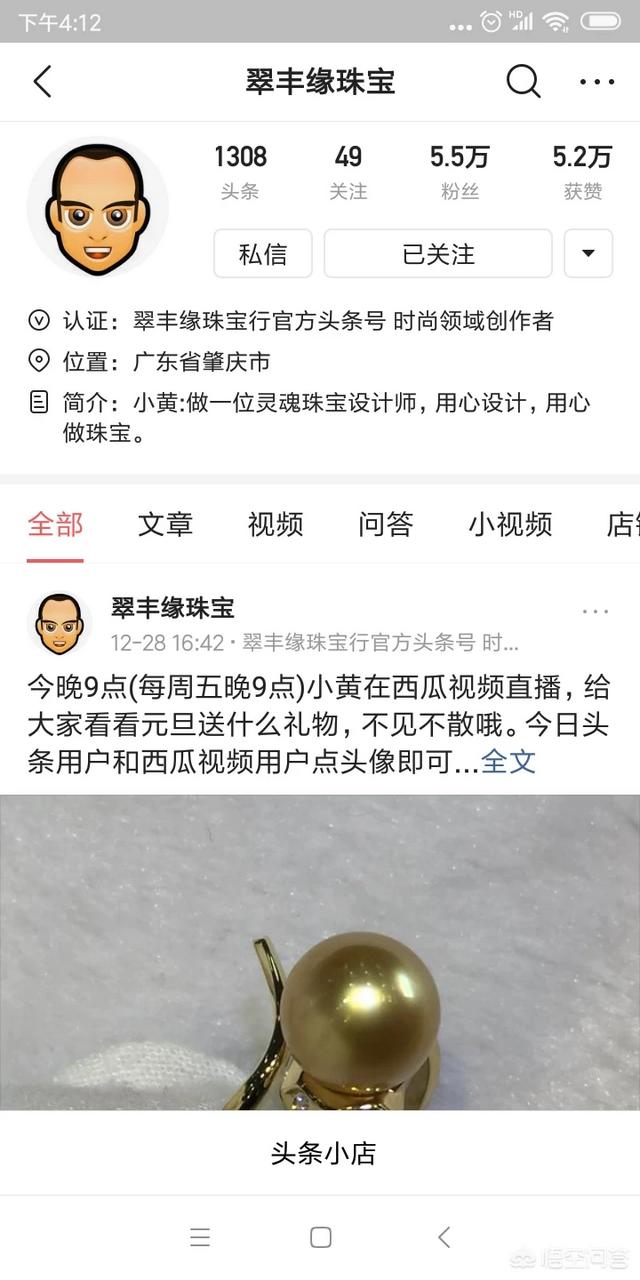Open the golden pearl ring photo
This screenshot has height=1280, width=640.
320,952
